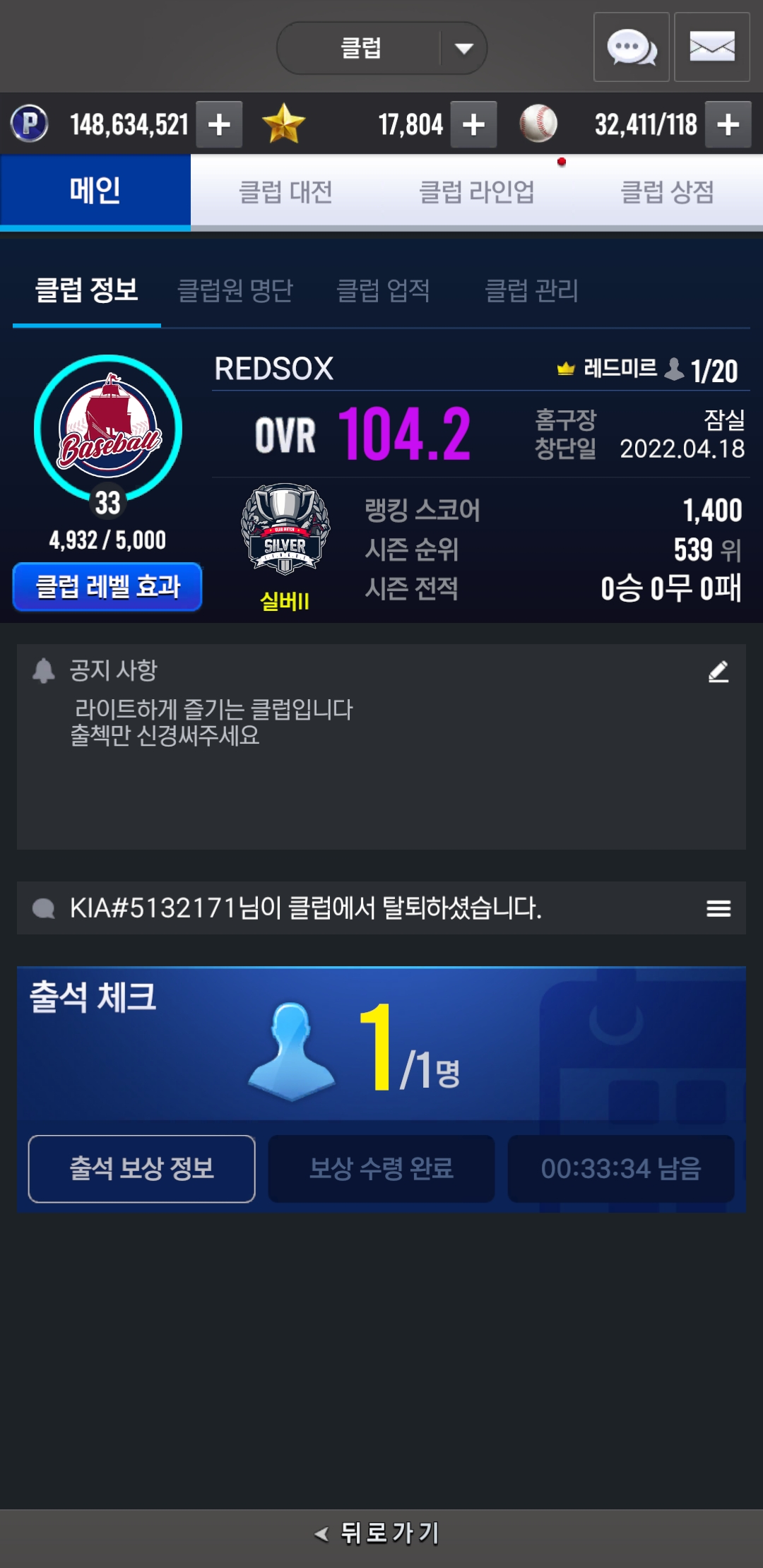This screenshot has width=763, height=1568.
Task: Tap the plus button to add baseballs
Action: point(728,125)
